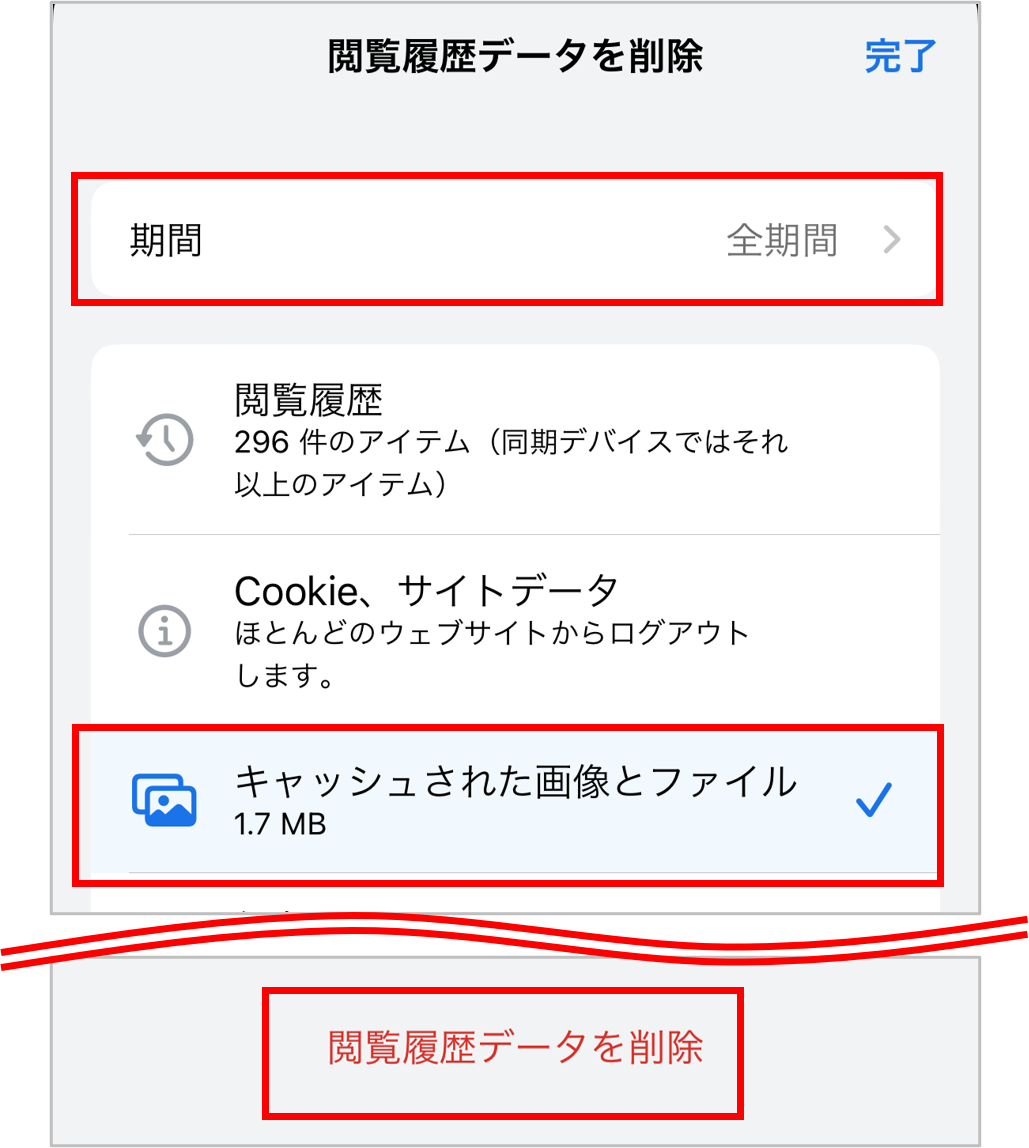Screen dimensions: 1029x1148
Task: Tap 完了 to close the dialog
Action: tap(899, 57)
